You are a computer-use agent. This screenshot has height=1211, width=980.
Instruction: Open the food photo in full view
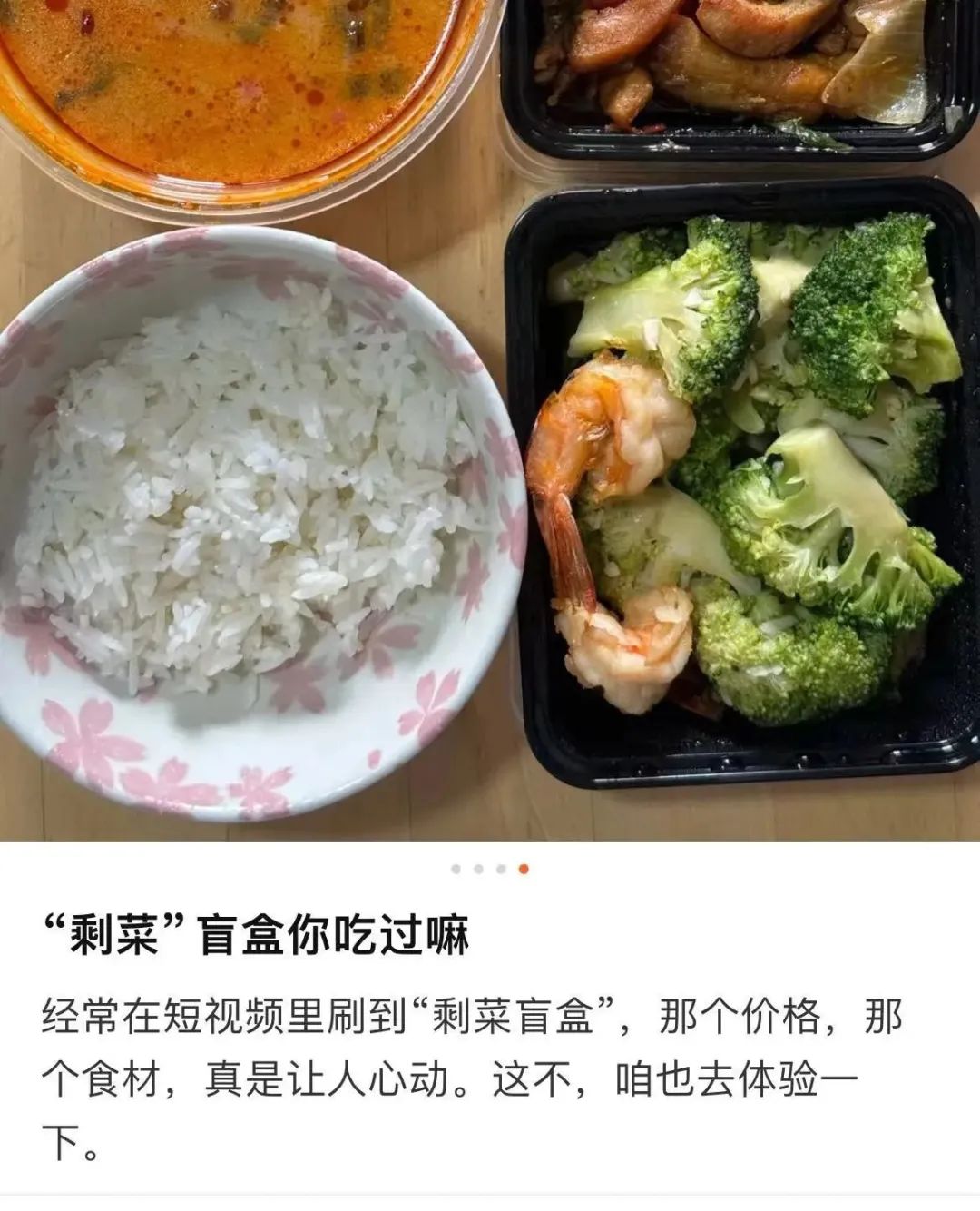pyautogui.click(x=490, y=418)
